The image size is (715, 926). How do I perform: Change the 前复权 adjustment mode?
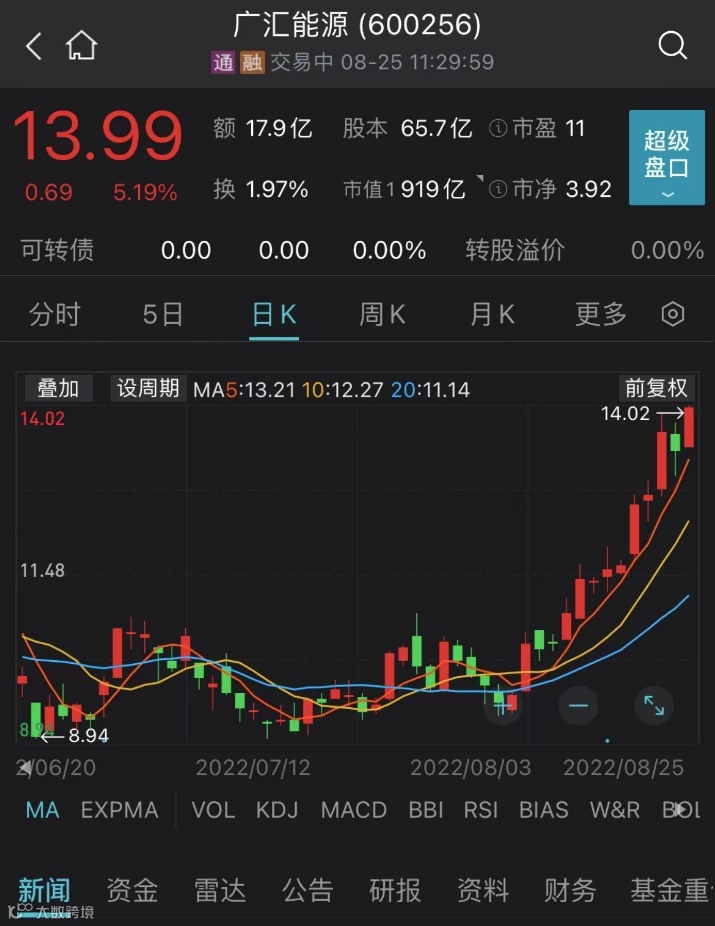click(x=656, y=388)
